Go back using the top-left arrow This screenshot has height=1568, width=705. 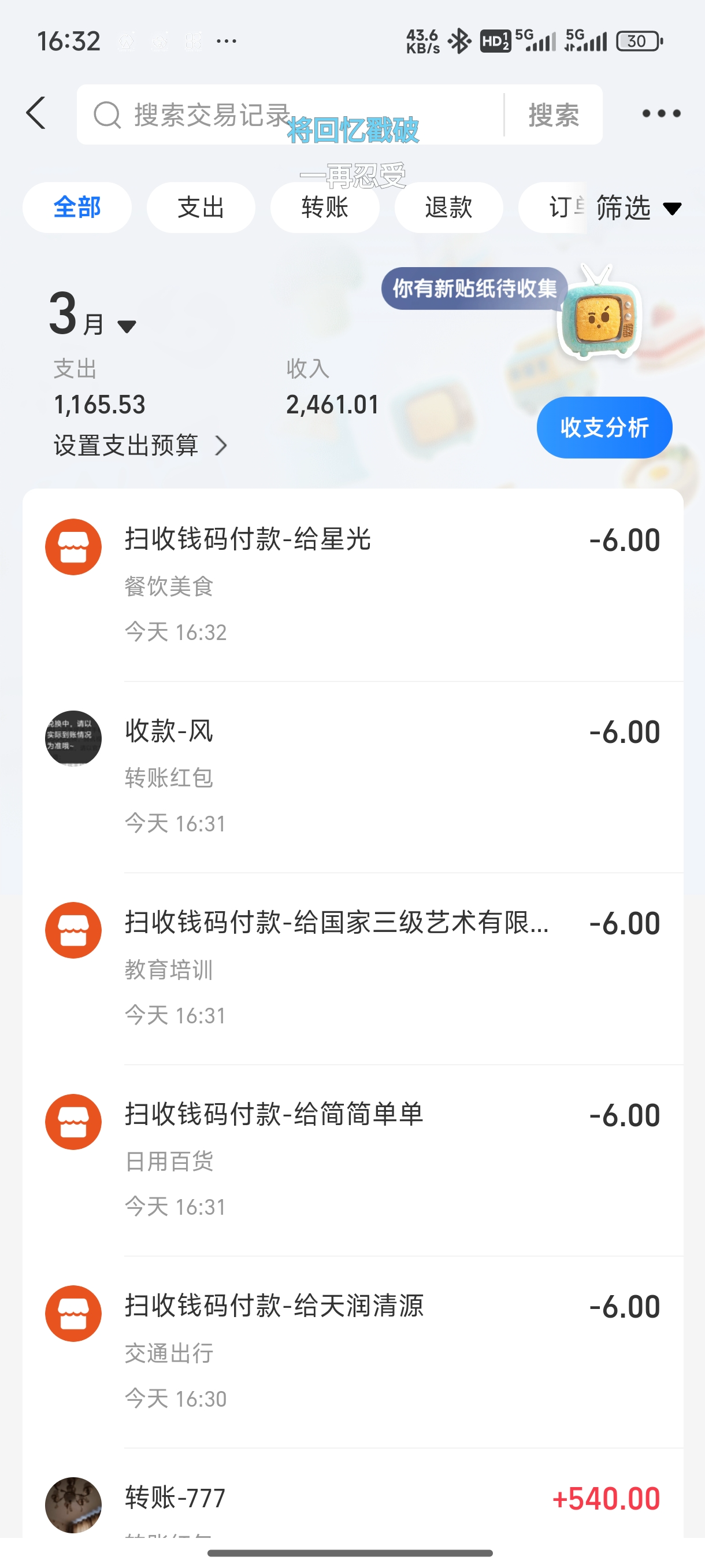36,113
